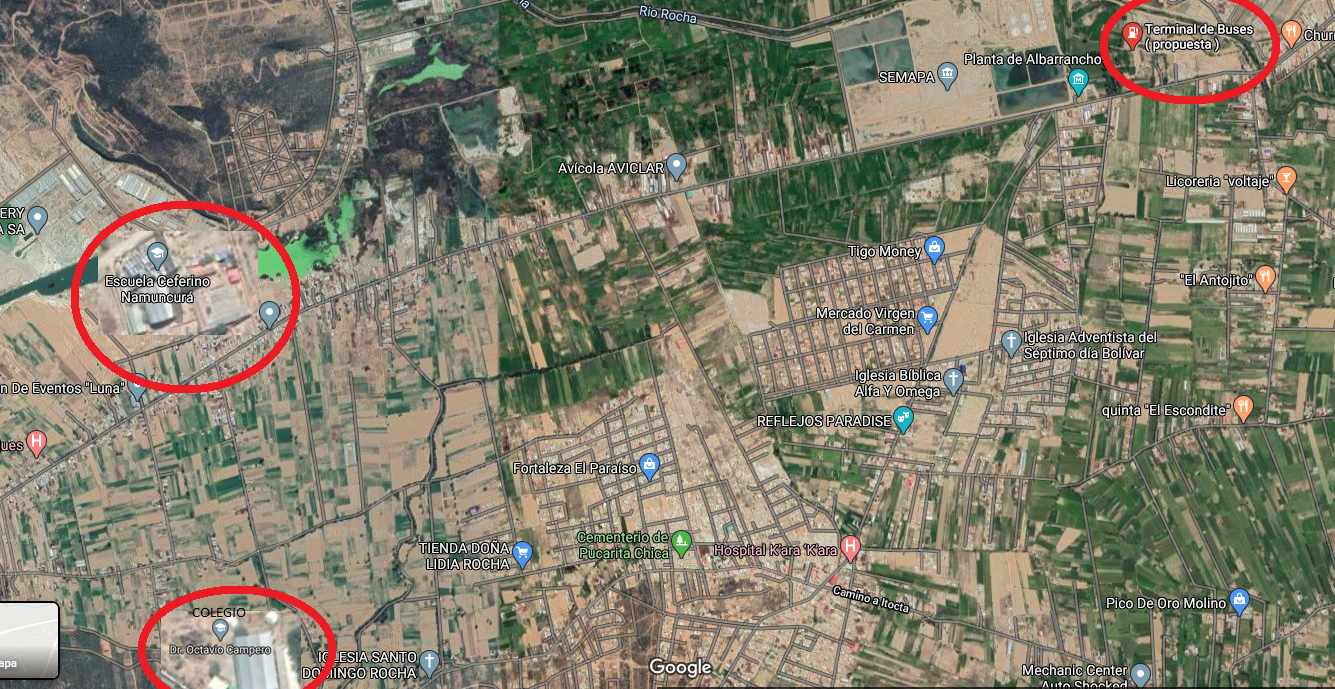Screen dimensions: 1335x689
Task: Open Mercado Virgen del Carmen marker
Action: click(x=927, y=319)
